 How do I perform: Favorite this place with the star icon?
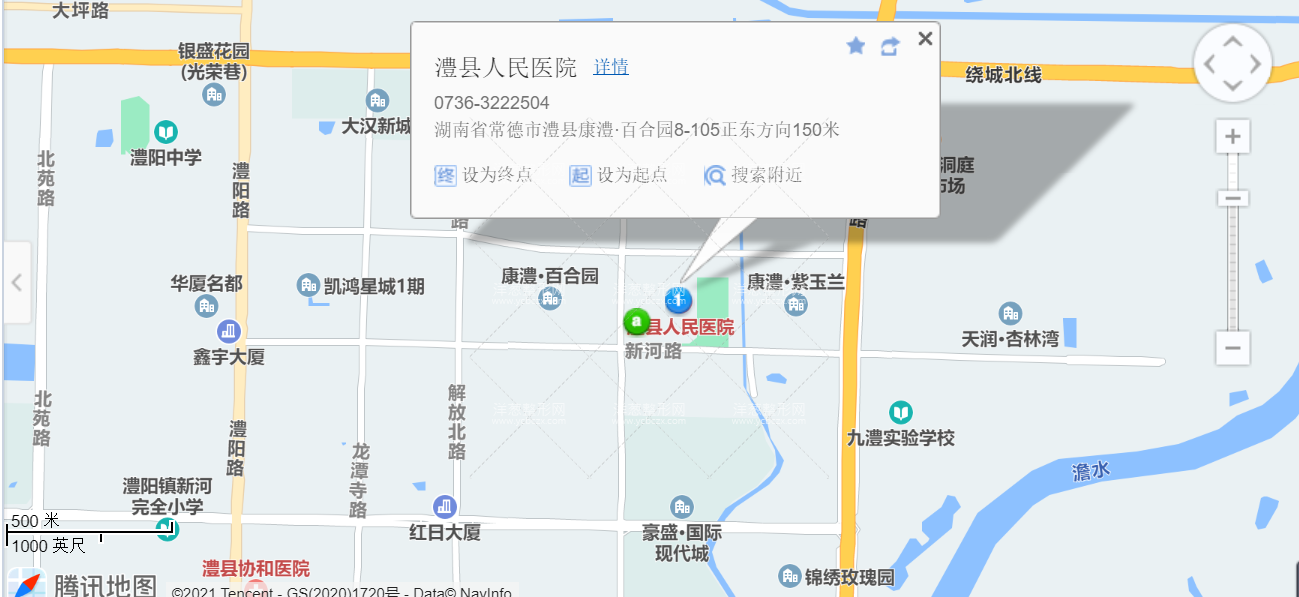click(x=856, y=46)
